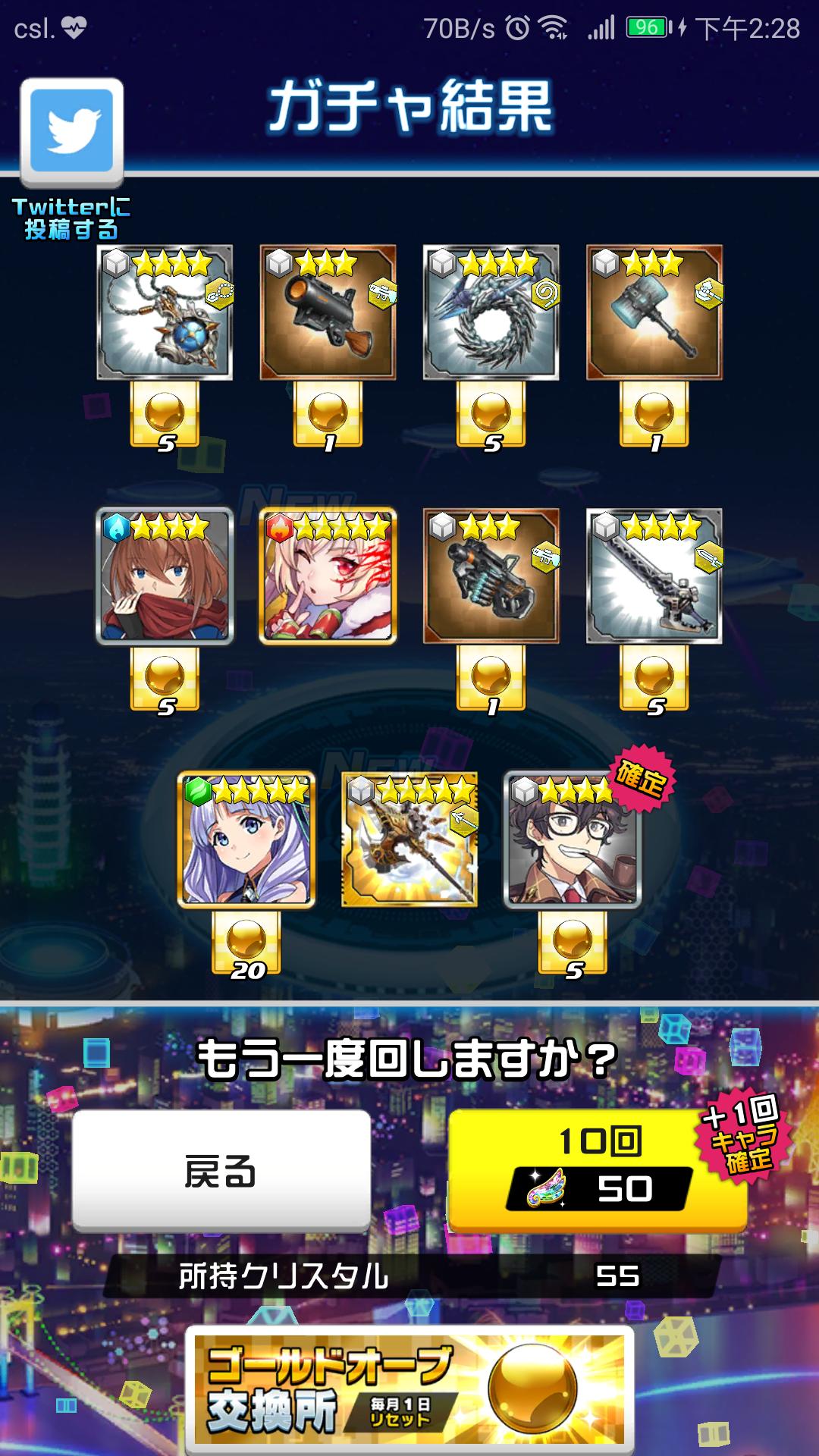Viewport: 819px width, 1456px height.
Task: View the four-star greatsword item
Action: pyautogui.click(x=654, y=576)
